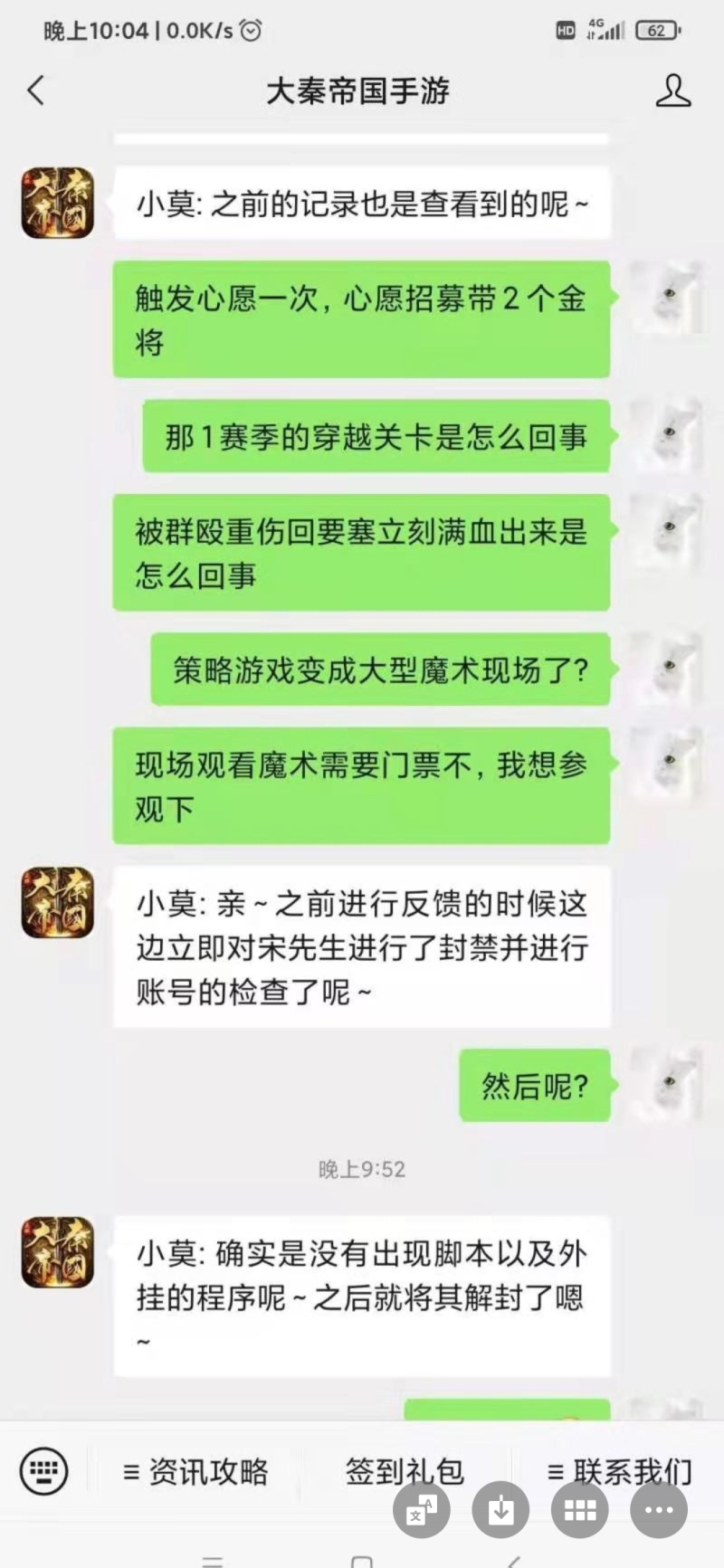Open the 联系我们 menu

620,1472
